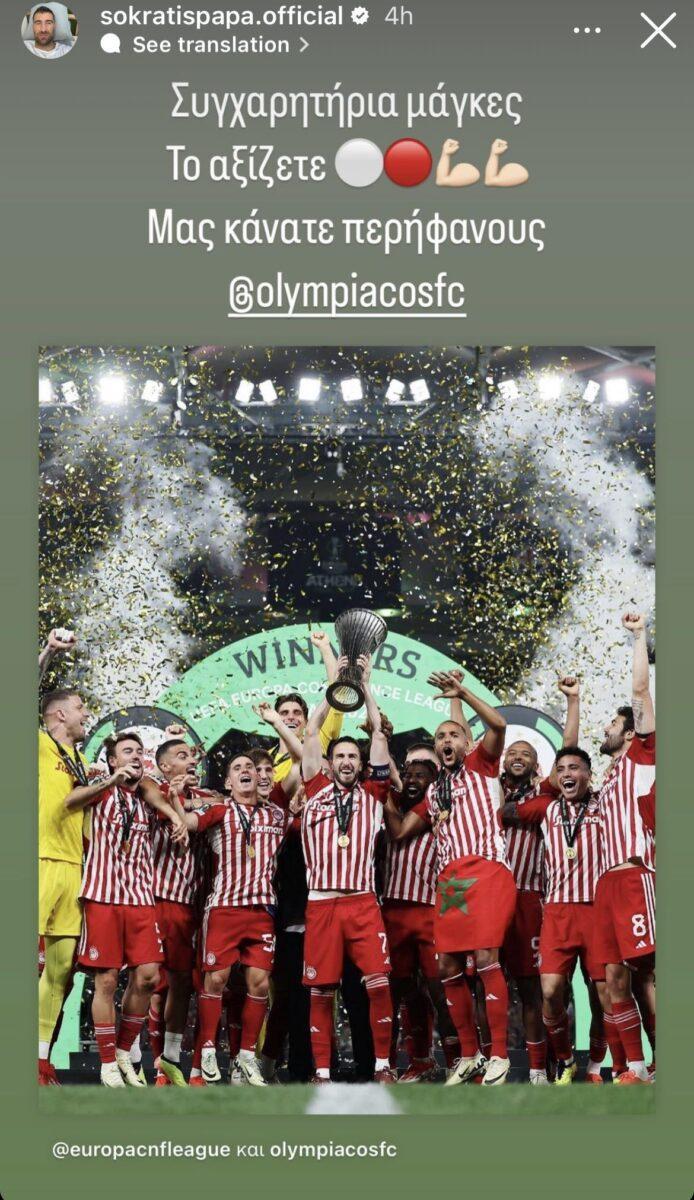Close the story viewer
Image resolution: width=694 pixels, height=1200 pixels.
[657, 31]
